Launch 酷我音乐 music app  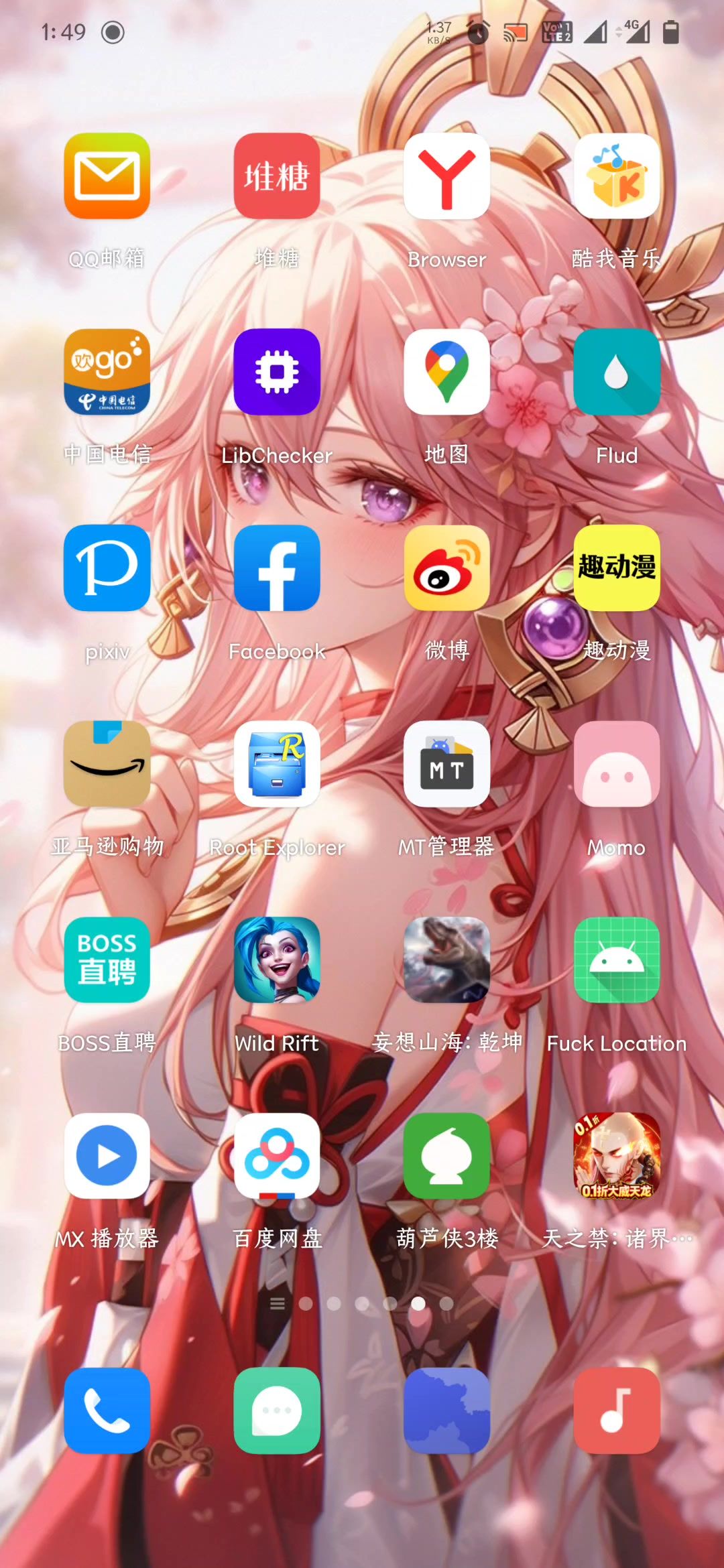click(x=616, y=176)
